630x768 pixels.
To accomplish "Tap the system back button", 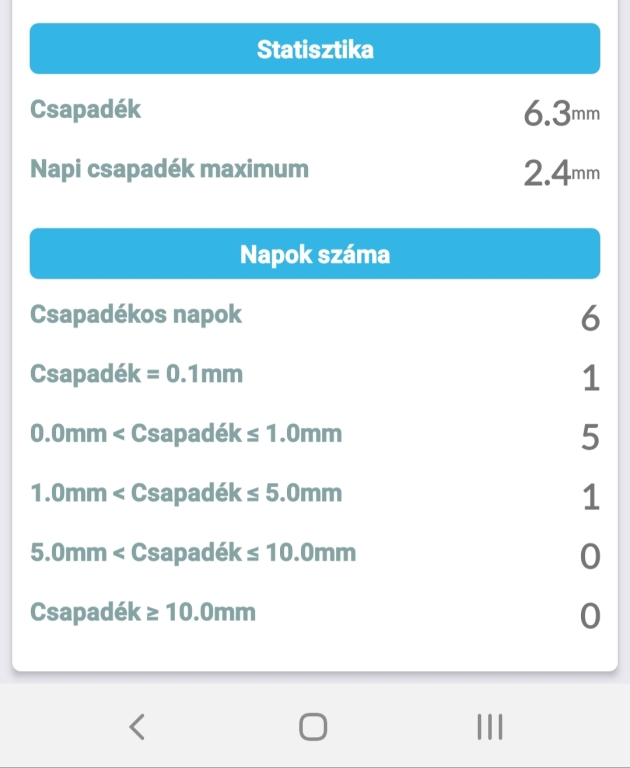I will (138, 726).
